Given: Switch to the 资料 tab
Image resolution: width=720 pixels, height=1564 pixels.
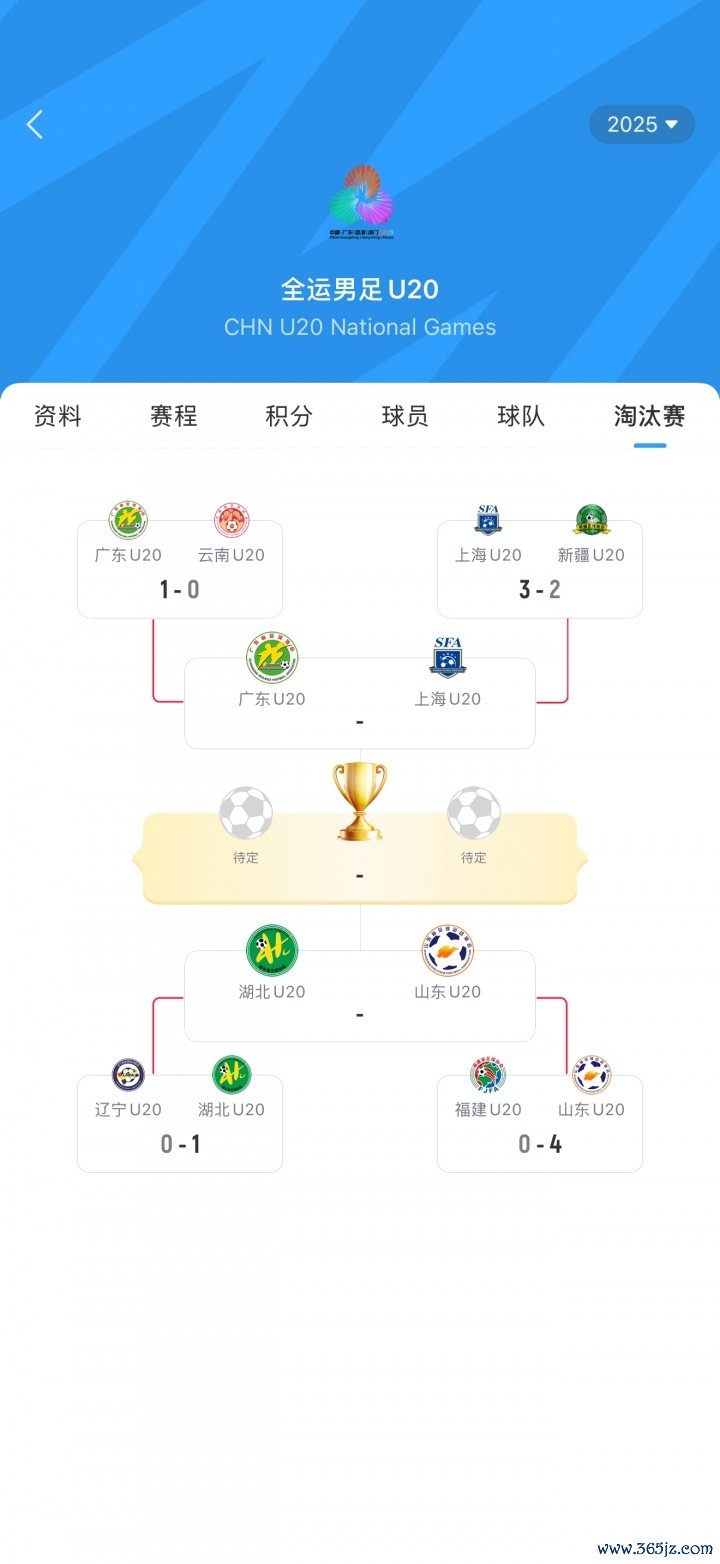Looking at the screenshot, I should [58, 416].
